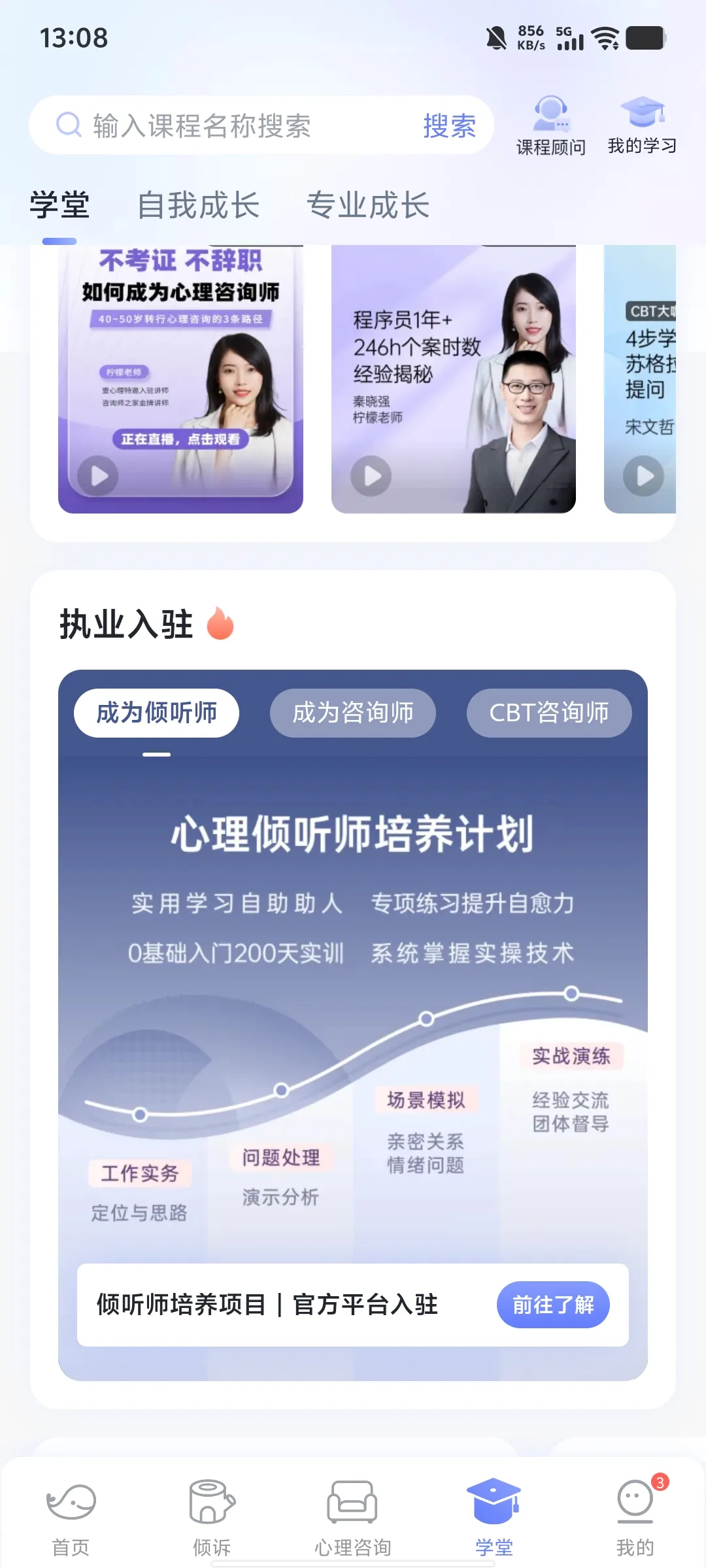Viewport: 706px width, 1568px height.
Task: Tap 前往了解 for listener training
Action: pyautogui.click(x=553, y=1305)
